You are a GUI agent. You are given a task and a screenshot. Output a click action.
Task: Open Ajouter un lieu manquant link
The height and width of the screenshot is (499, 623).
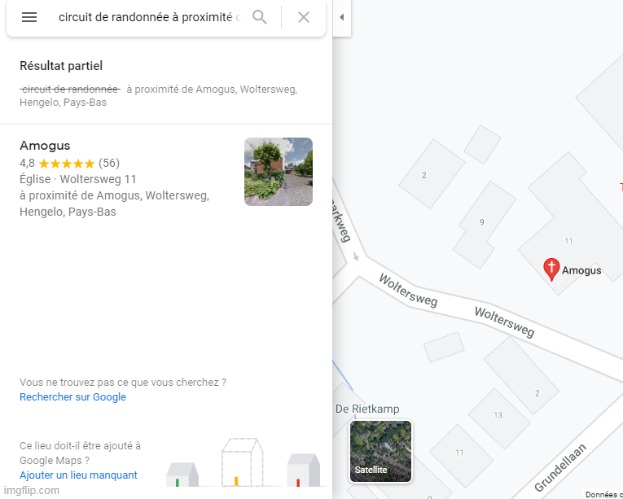point(78,475)
